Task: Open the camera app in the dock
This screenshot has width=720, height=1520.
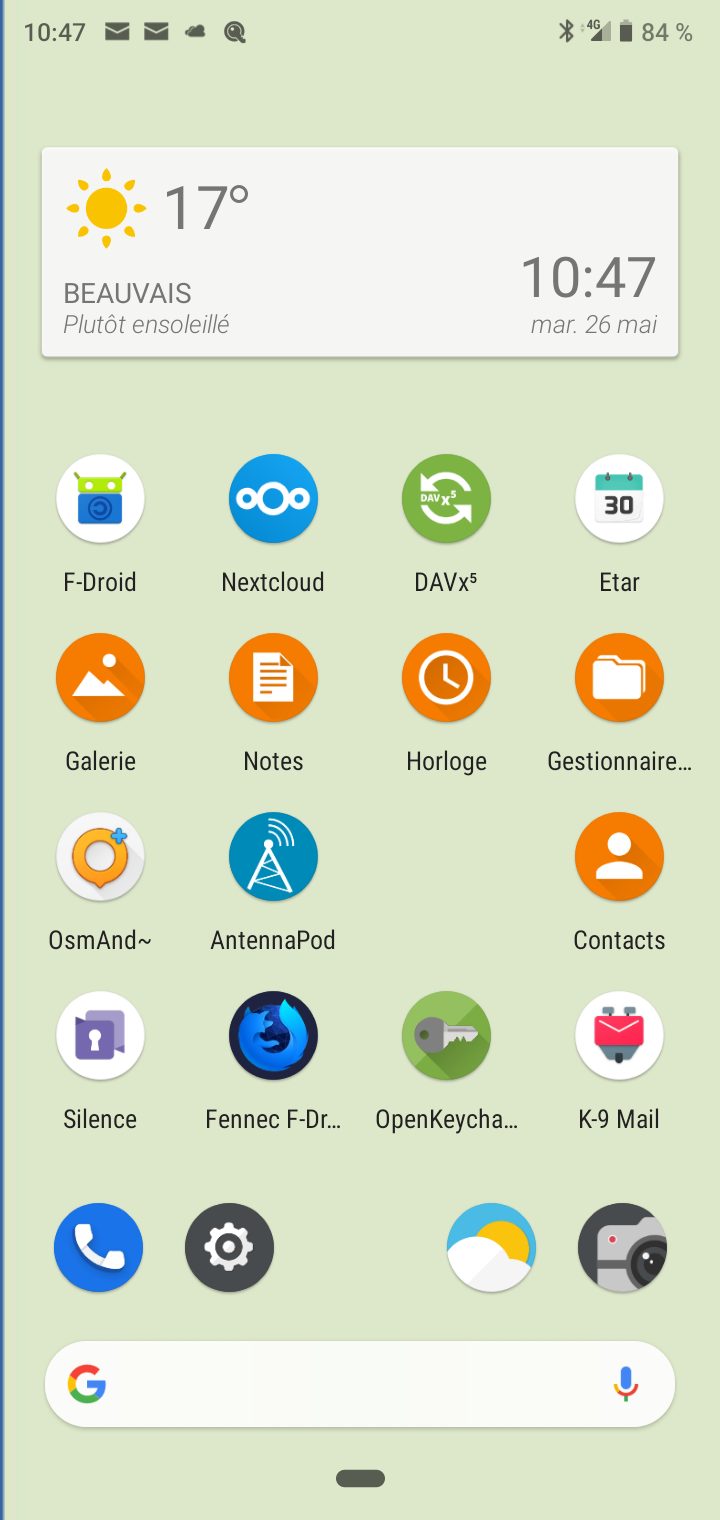Action: click(622, 1247)
